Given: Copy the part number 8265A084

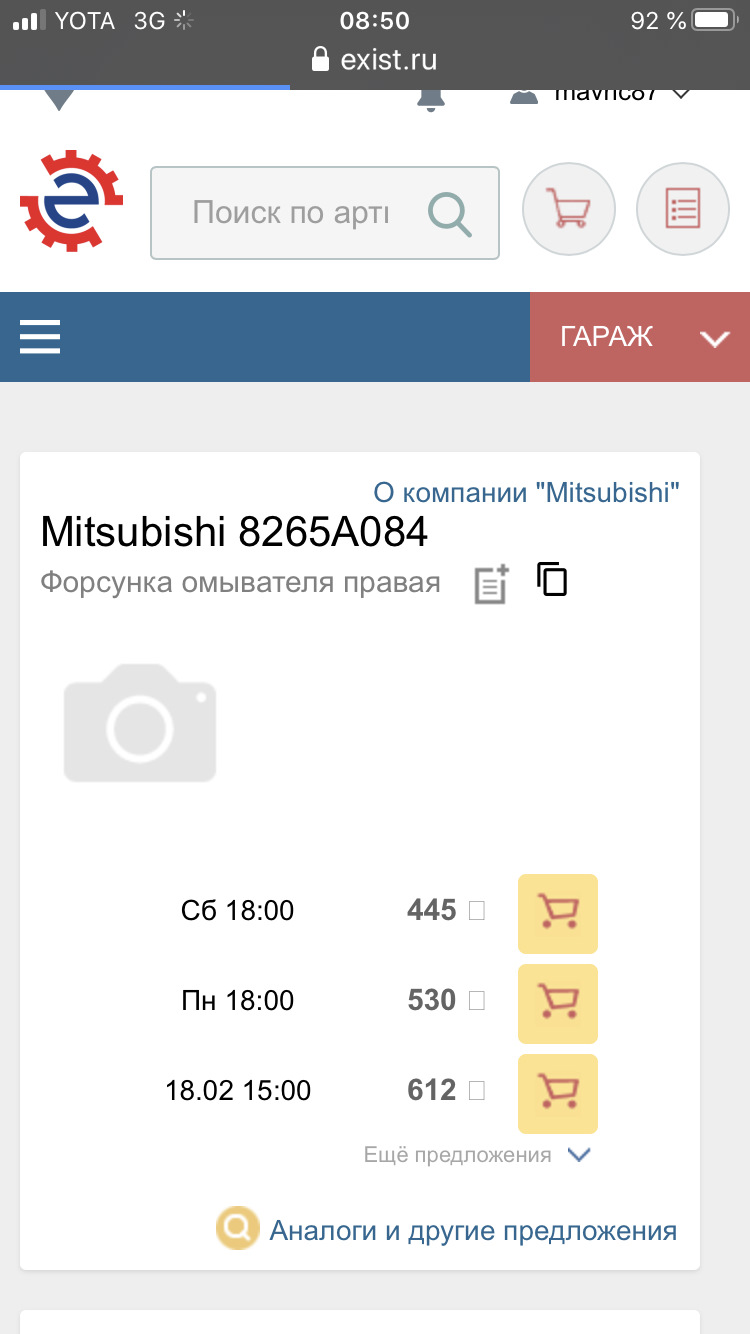Looking at the screenshot, I should point(552,580).
